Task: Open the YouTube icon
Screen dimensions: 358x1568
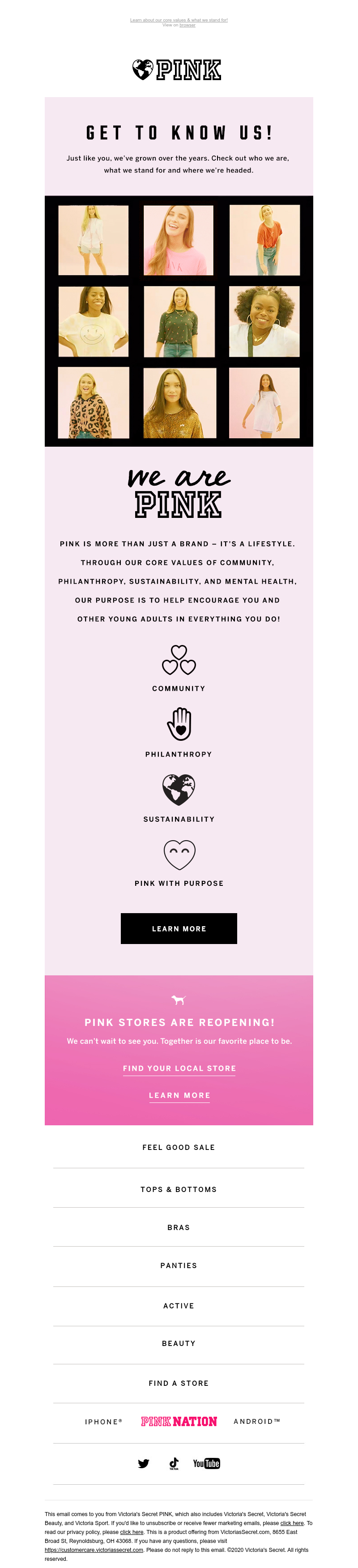Action: pos(206,1464)
